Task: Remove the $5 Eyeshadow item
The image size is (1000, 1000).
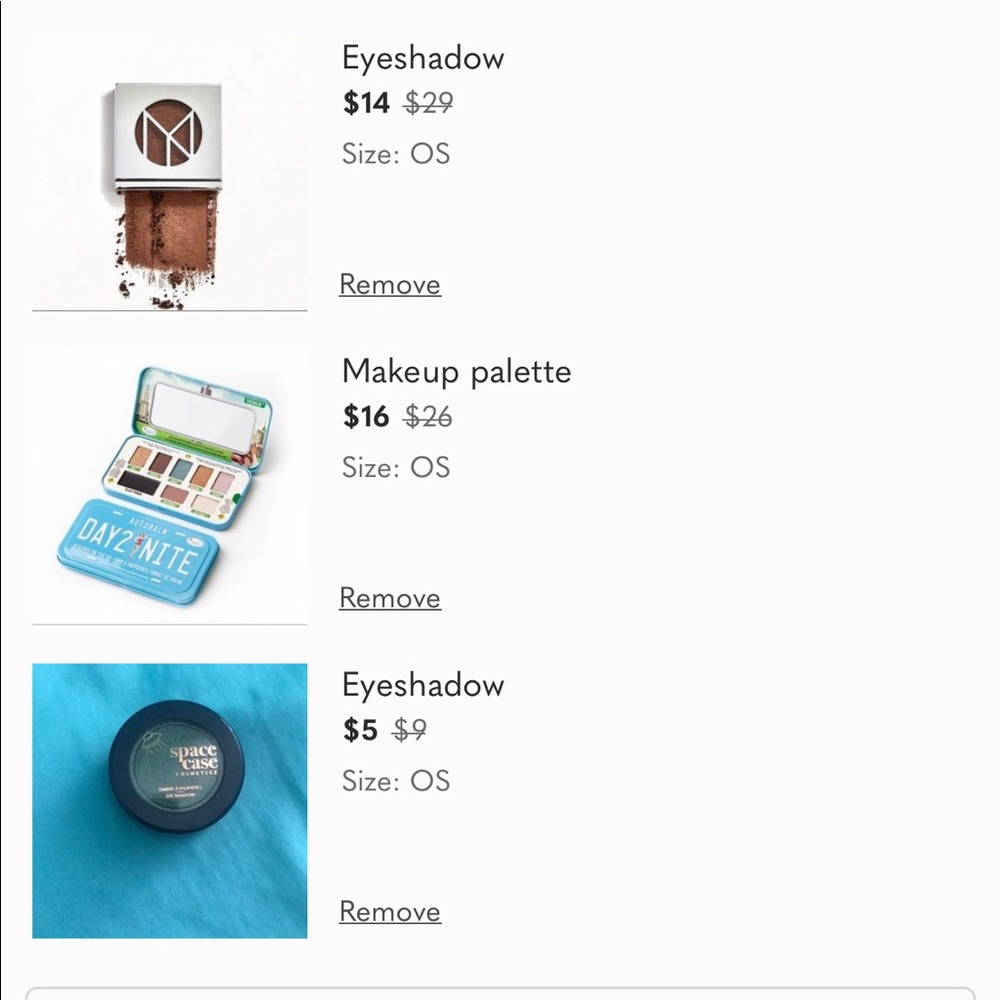Action: tap(390, 912)
